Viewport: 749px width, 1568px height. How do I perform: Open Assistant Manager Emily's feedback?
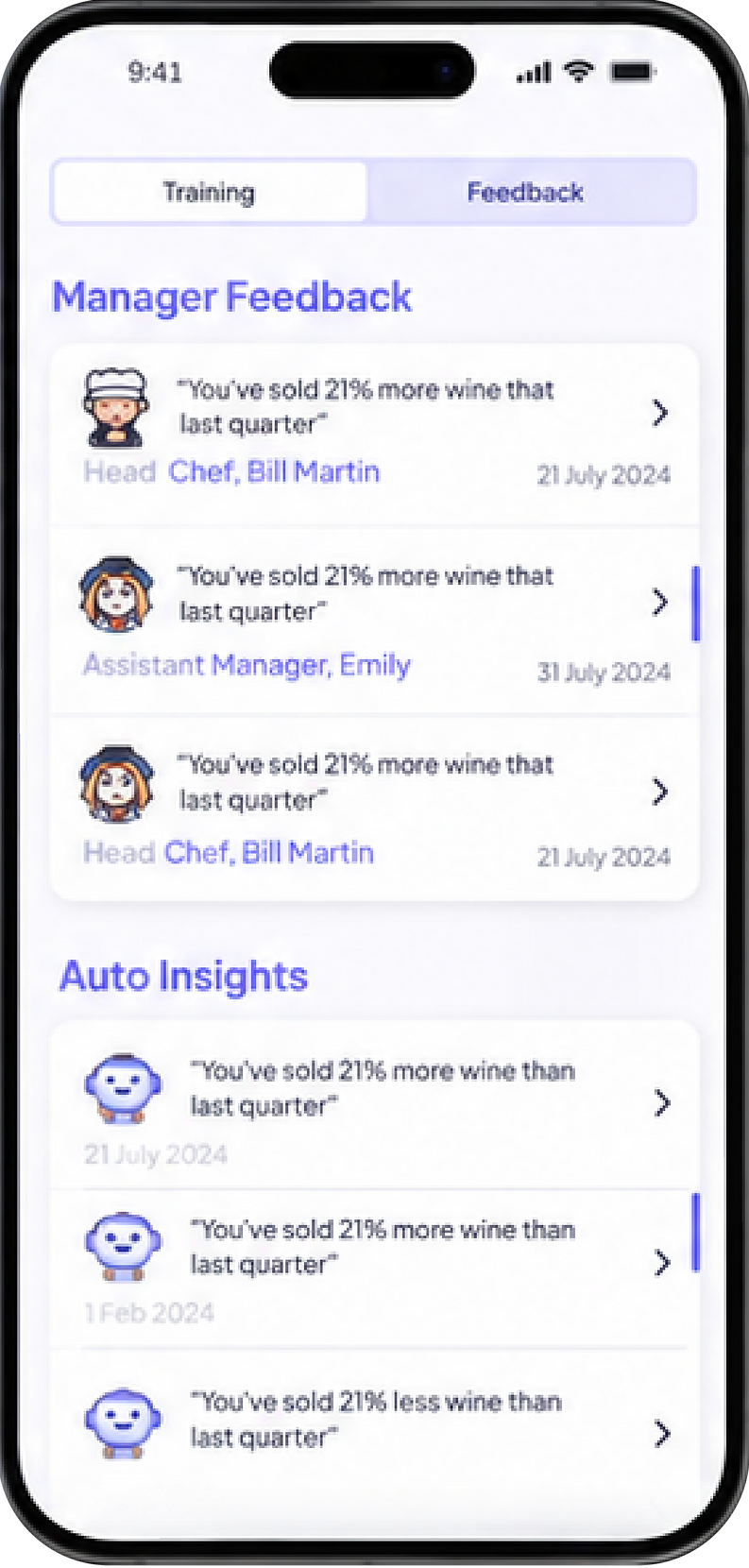tap(375, 621)
